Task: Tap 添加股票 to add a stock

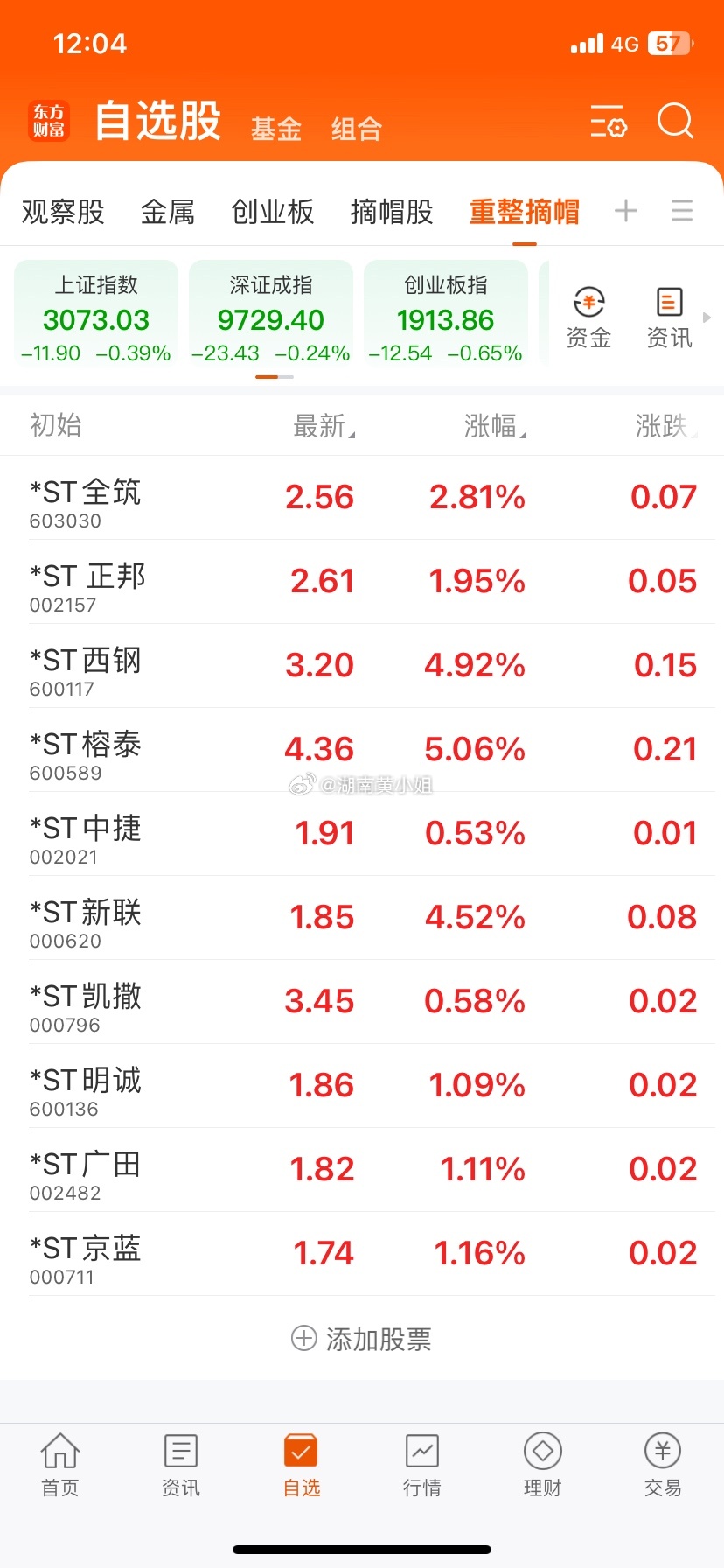Action: tap(361, 1339)
